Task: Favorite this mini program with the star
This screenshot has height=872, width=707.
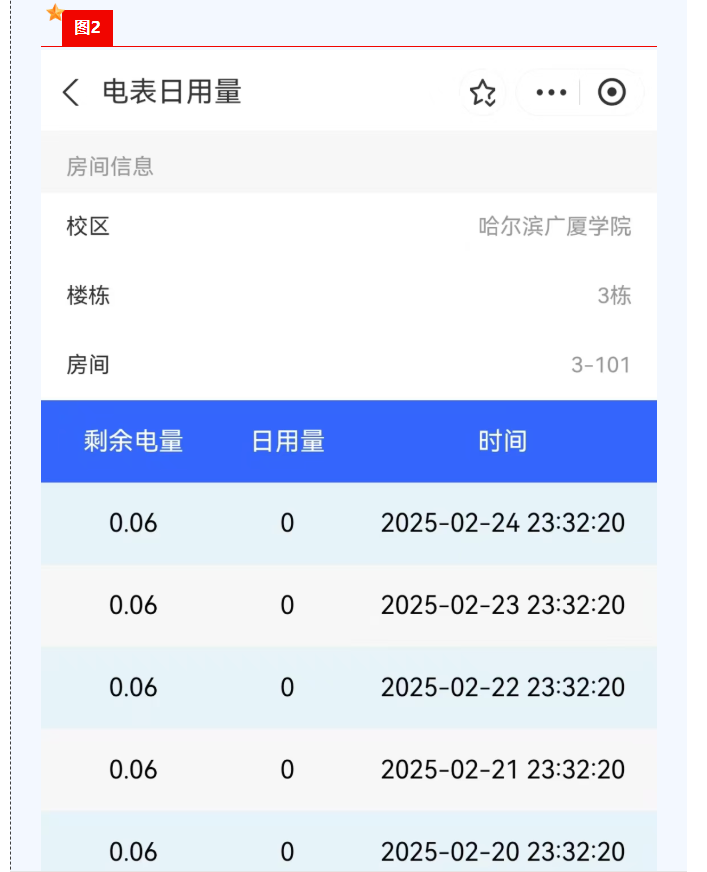Action: pos(483,93)
